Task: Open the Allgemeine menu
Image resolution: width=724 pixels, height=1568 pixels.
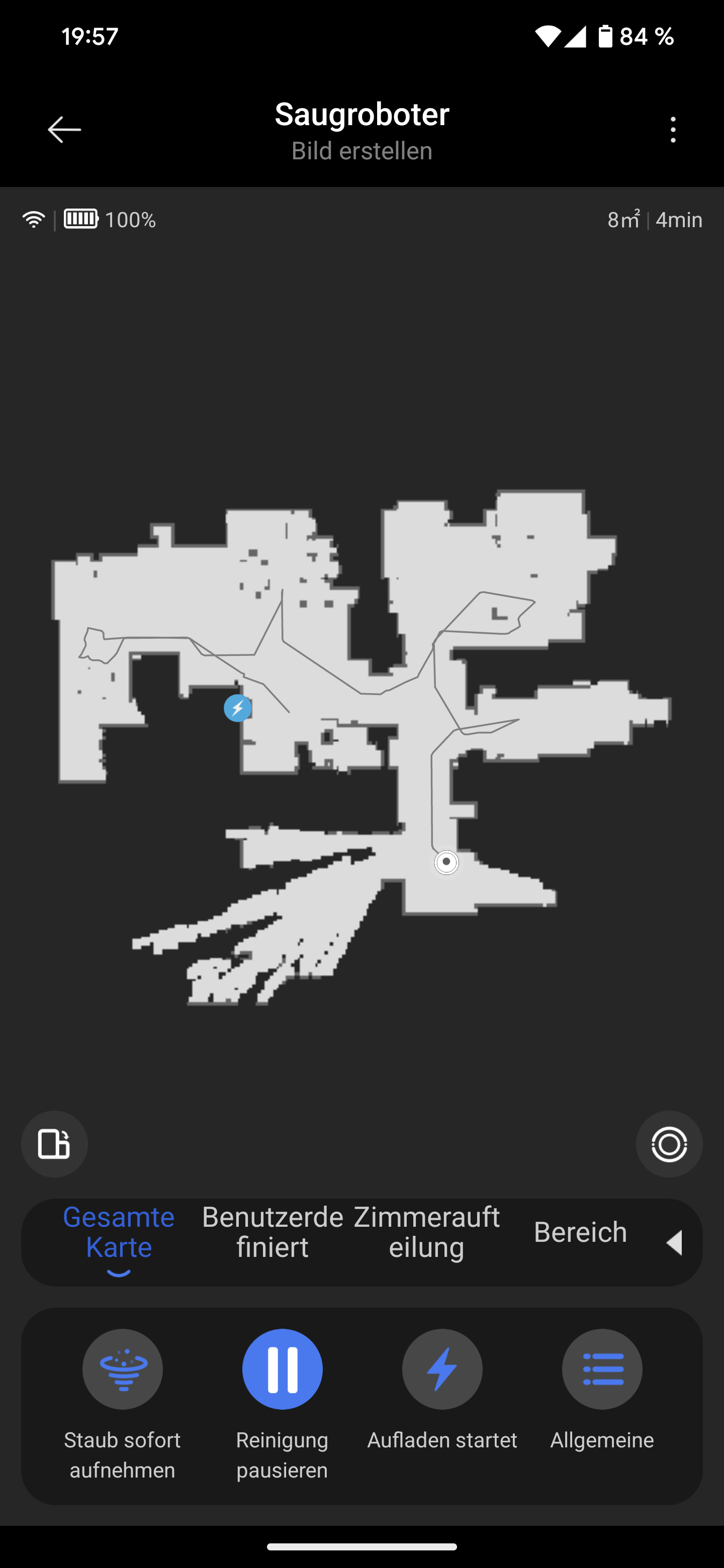Action: tap(602, 1369)
